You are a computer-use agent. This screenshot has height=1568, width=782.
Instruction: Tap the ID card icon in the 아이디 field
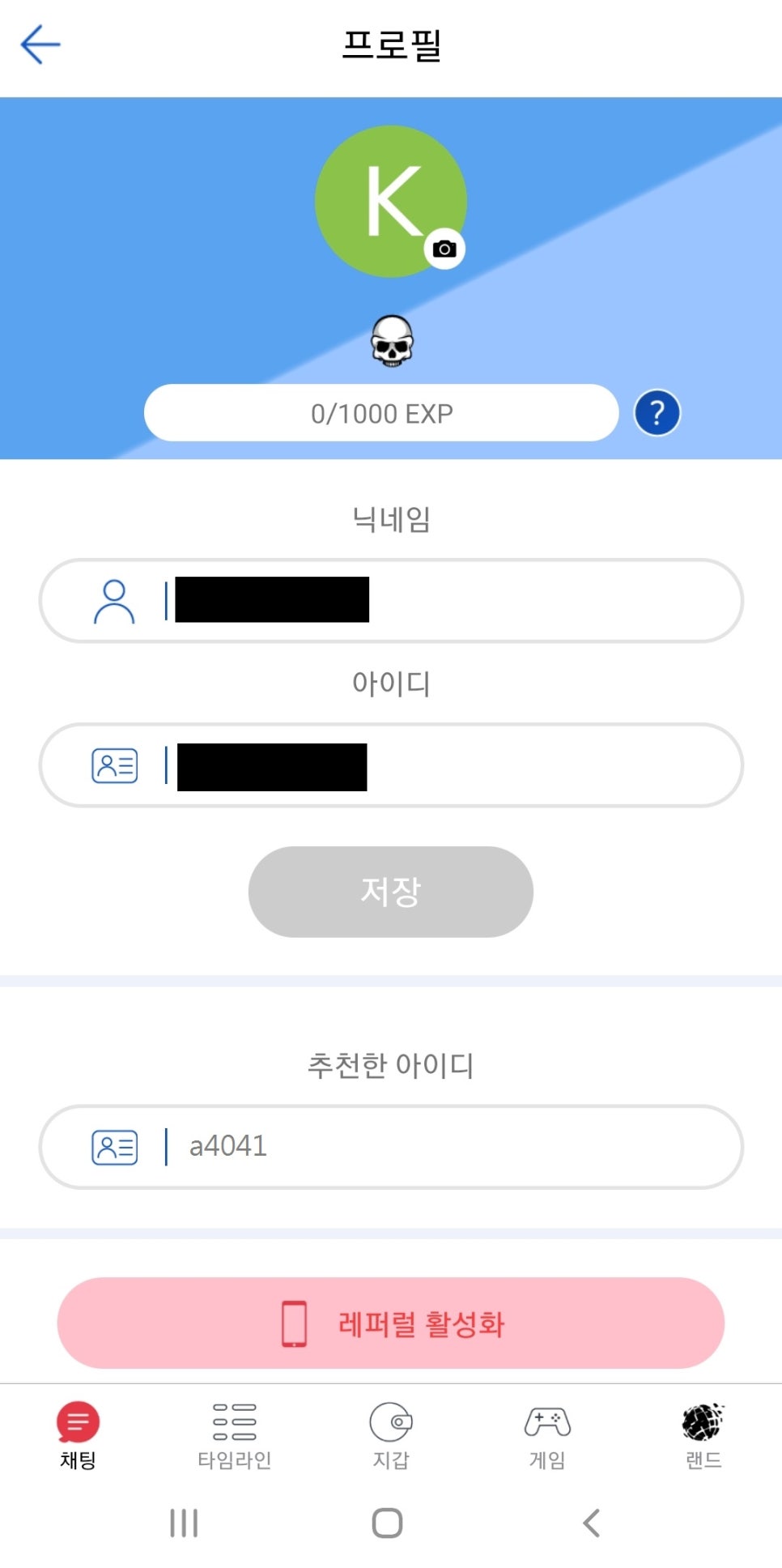113,765
